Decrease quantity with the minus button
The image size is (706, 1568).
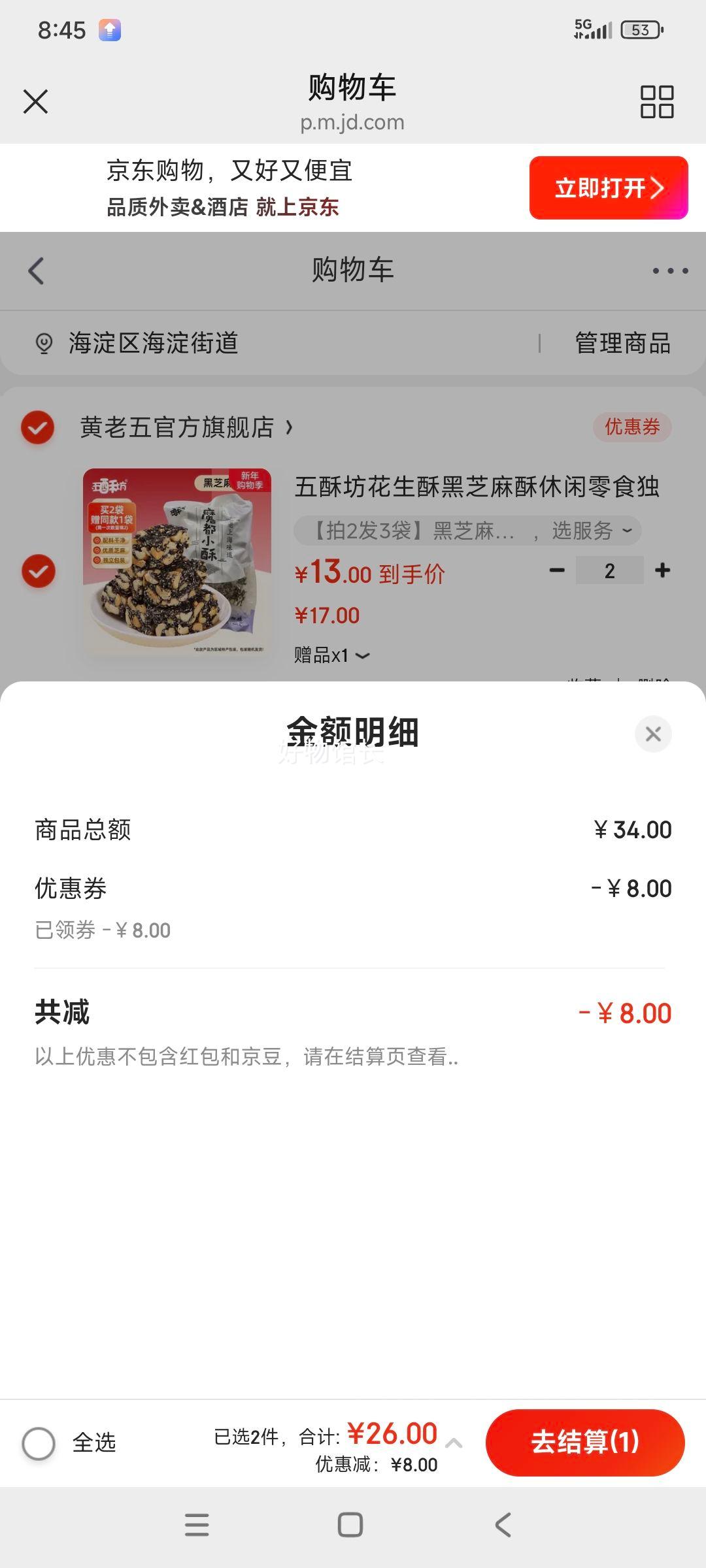click(x=557, y=570)
